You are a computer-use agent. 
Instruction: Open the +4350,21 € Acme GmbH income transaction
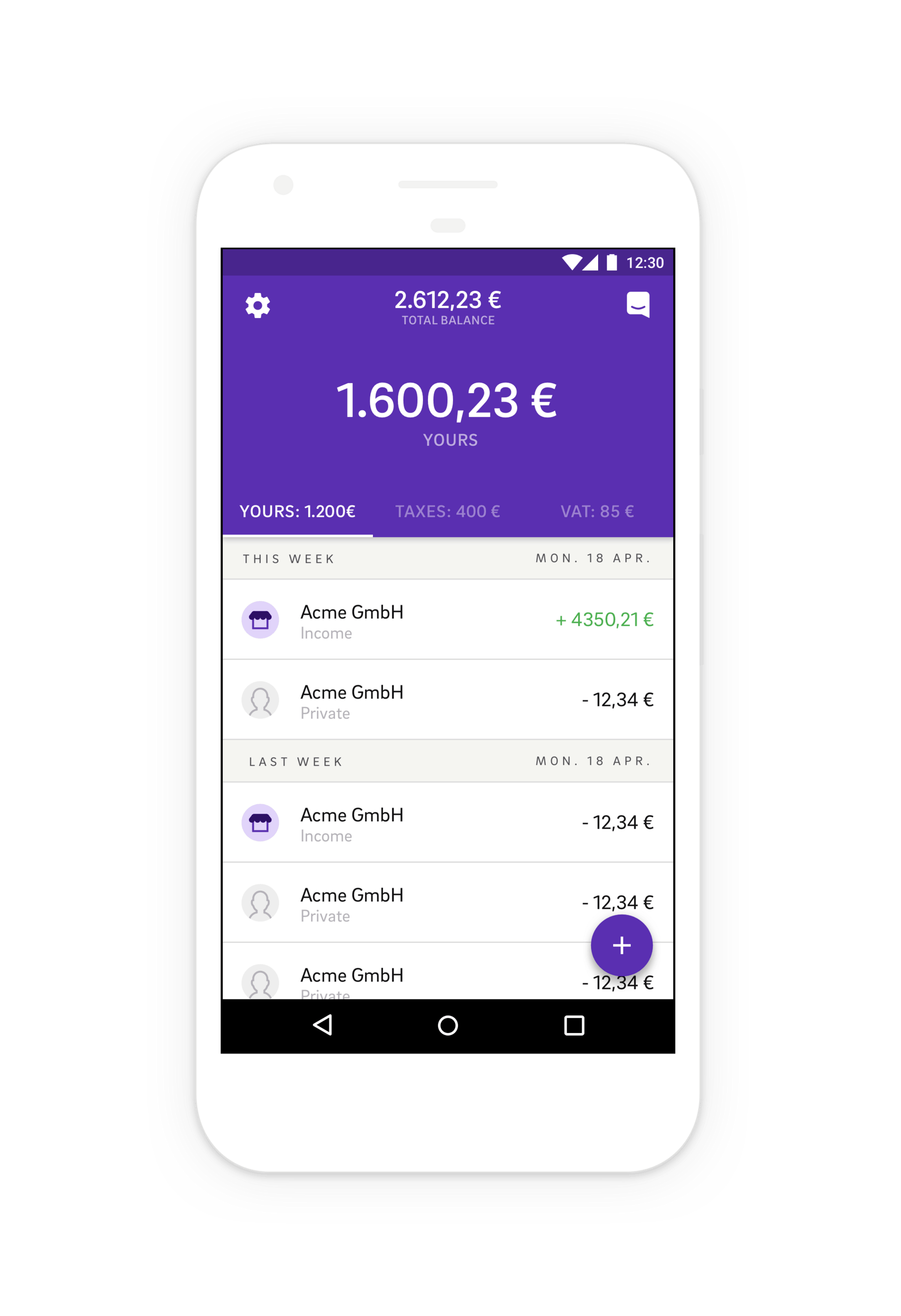pyautogui.click(x=447, y=620)
